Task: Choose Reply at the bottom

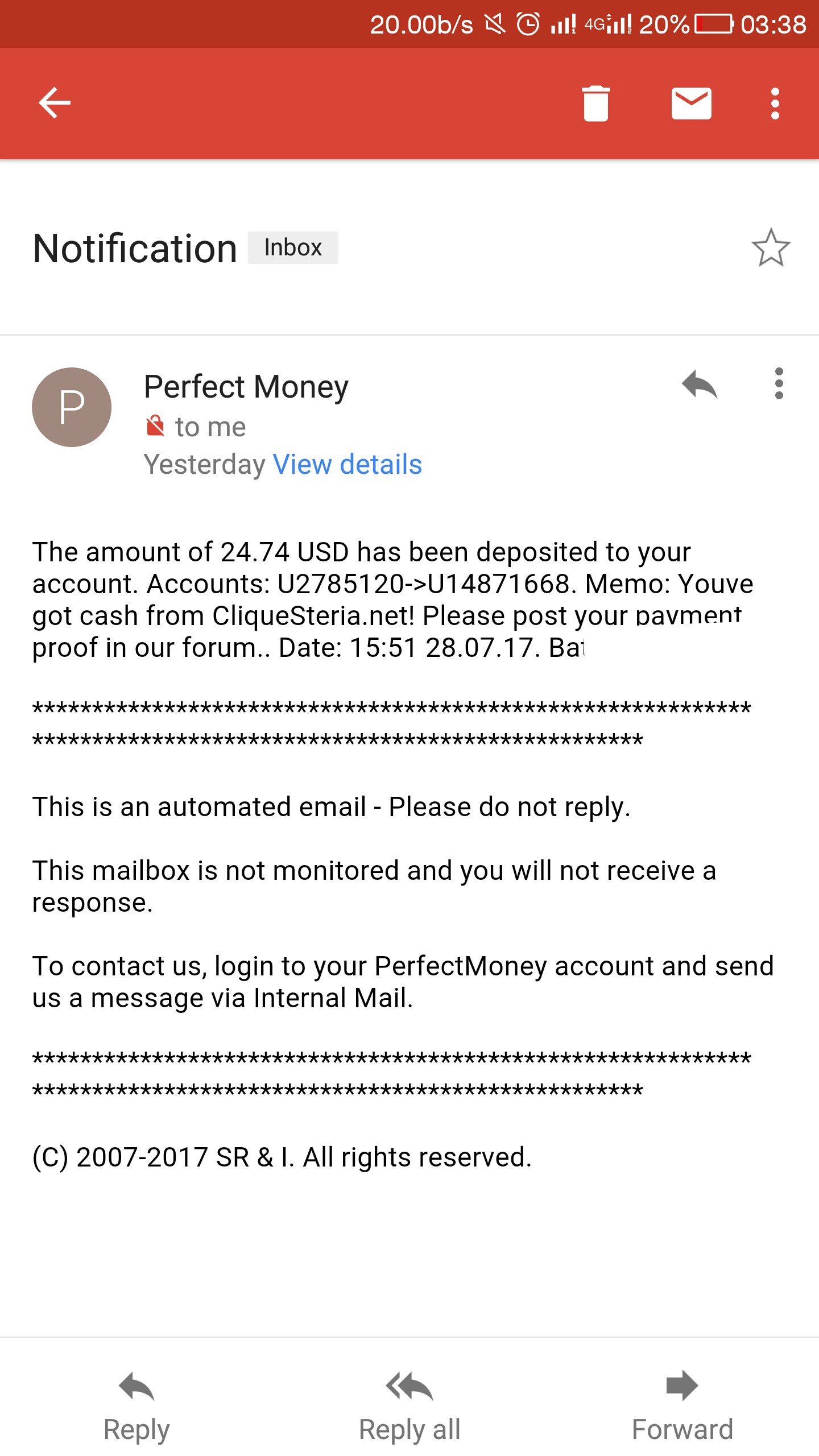Action: coord(136,1405)
